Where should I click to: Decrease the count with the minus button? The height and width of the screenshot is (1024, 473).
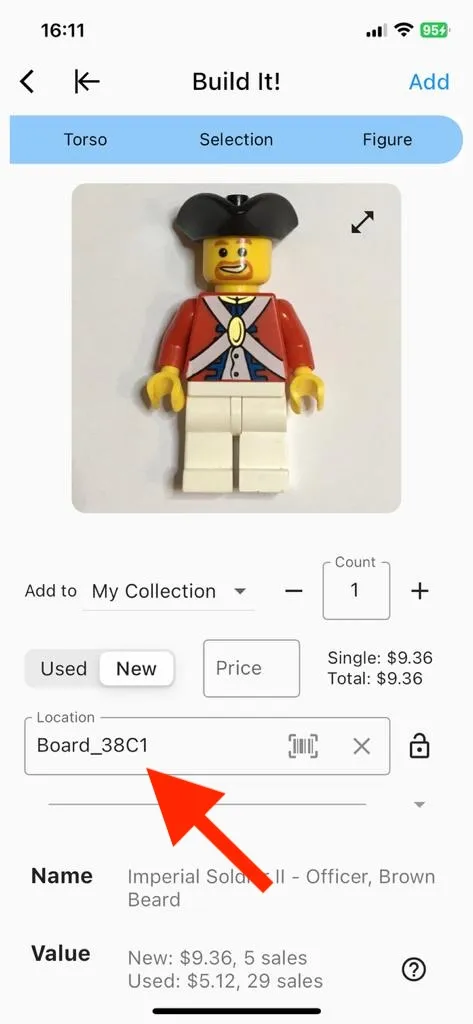(294, 591)
